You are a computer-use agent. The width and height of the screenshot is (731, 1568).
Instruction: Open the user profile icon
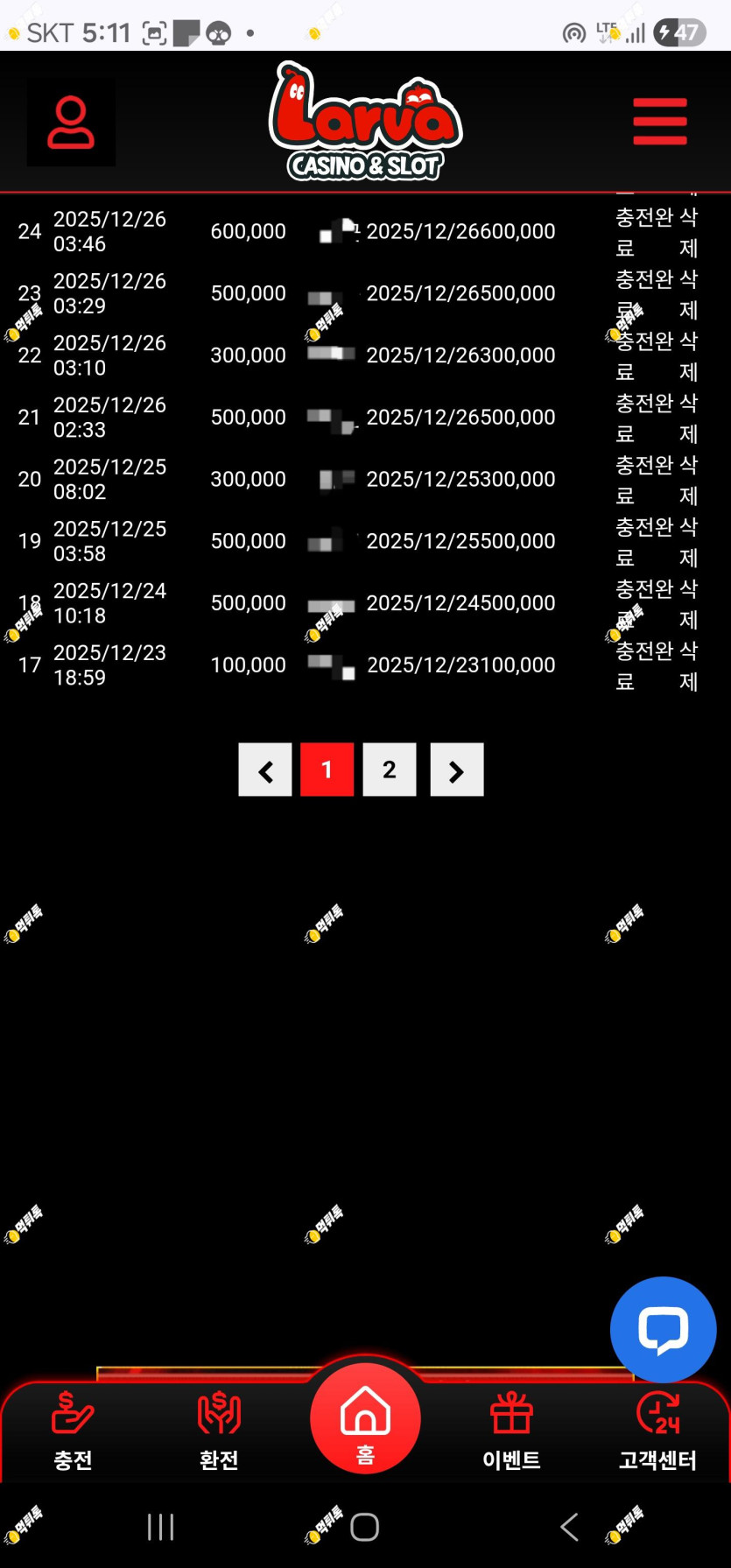click(71, 123)
